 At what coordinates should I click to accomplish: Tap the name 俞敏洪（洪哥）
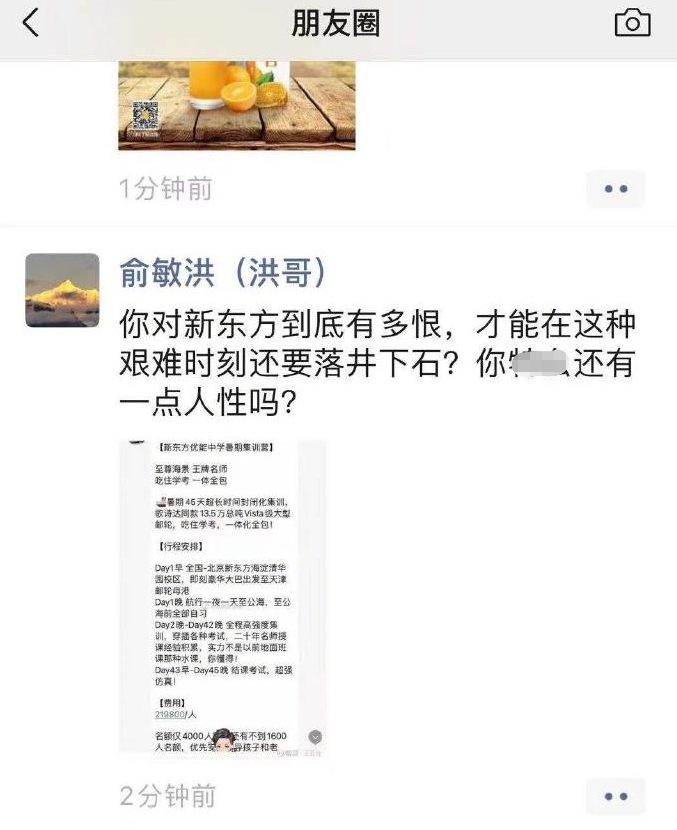222,272
